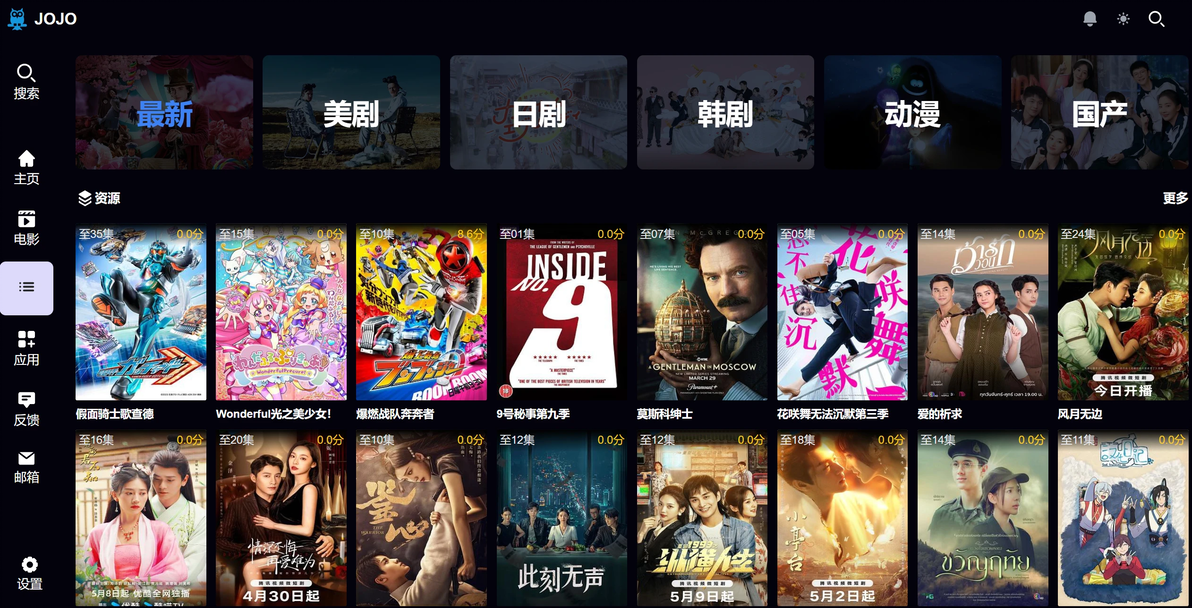
Task: Select the 日剧 category tile
Action: [x=538, y=112]
